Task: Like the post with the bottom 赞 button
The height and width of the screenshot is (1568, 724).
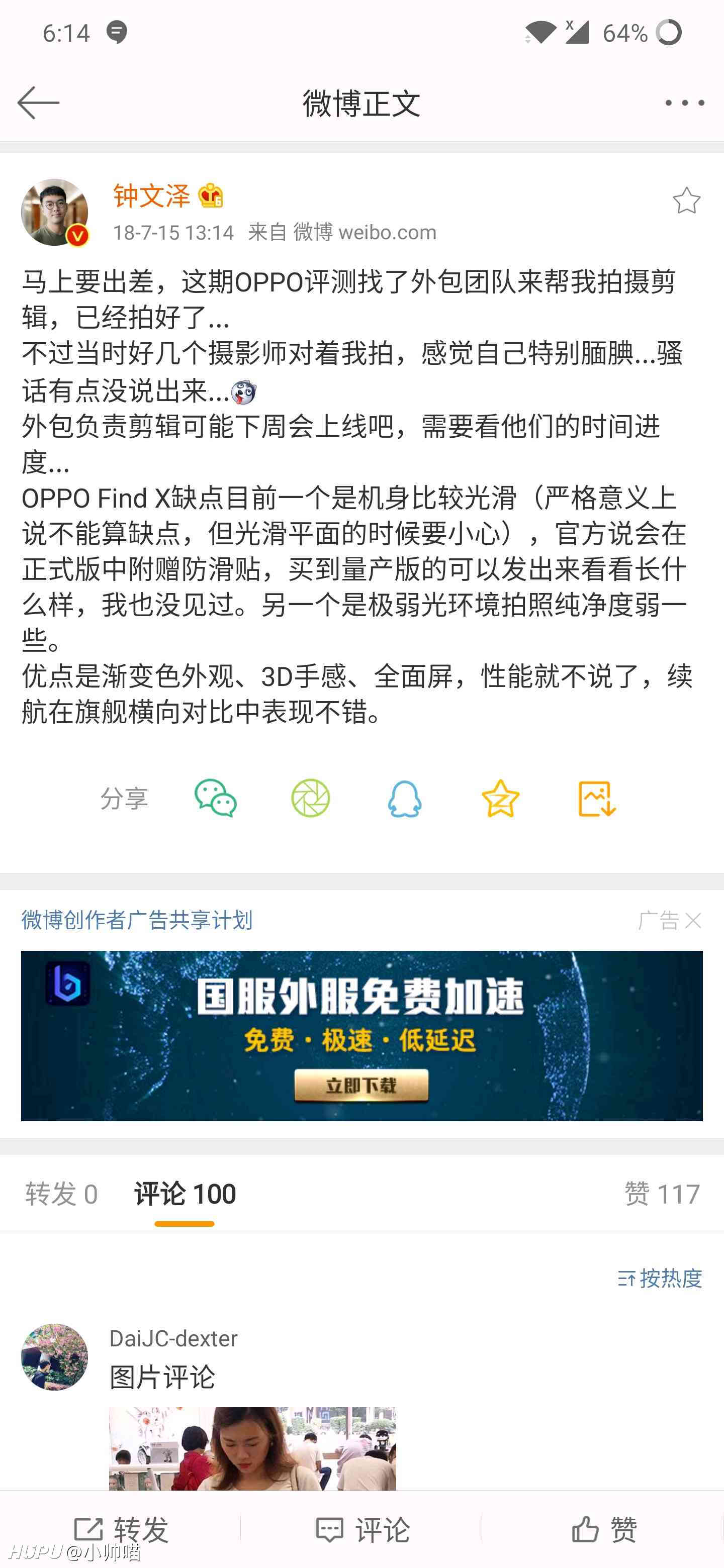Action: 603,1529
